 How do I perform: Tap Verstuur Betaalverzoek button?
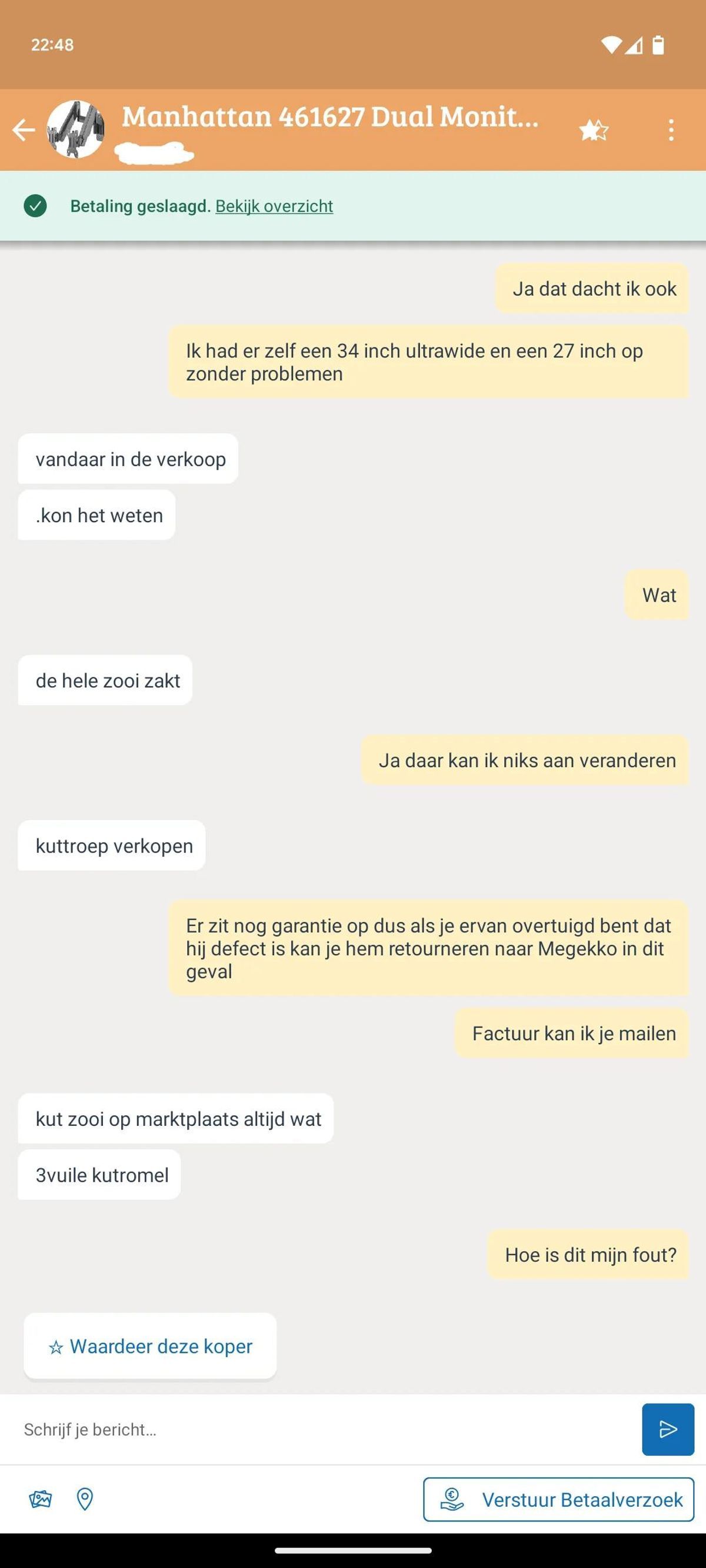click(x=558, y=1499)
